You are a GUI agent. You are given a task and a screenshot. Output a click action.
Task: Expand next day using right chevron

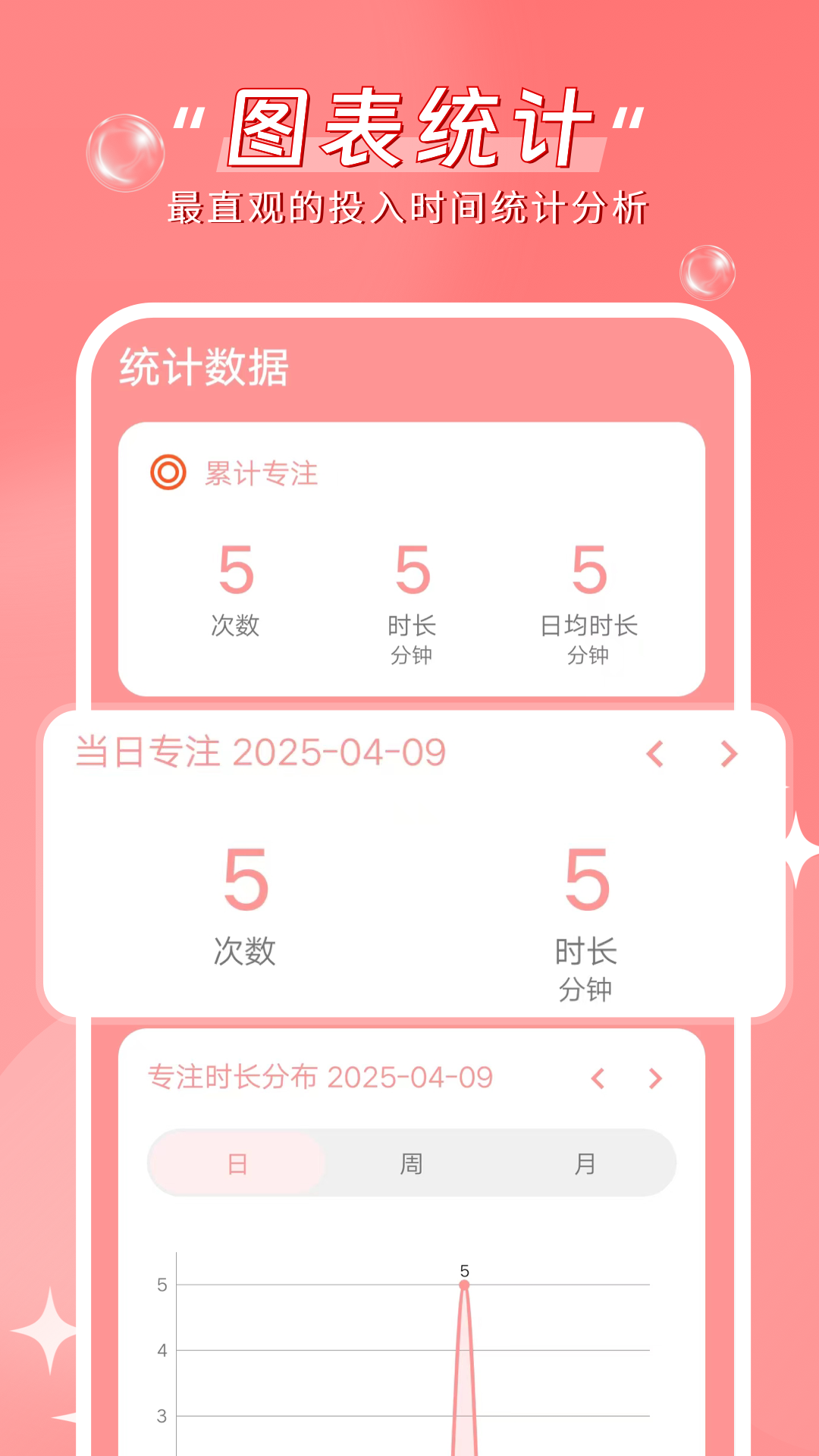(727, 754)
